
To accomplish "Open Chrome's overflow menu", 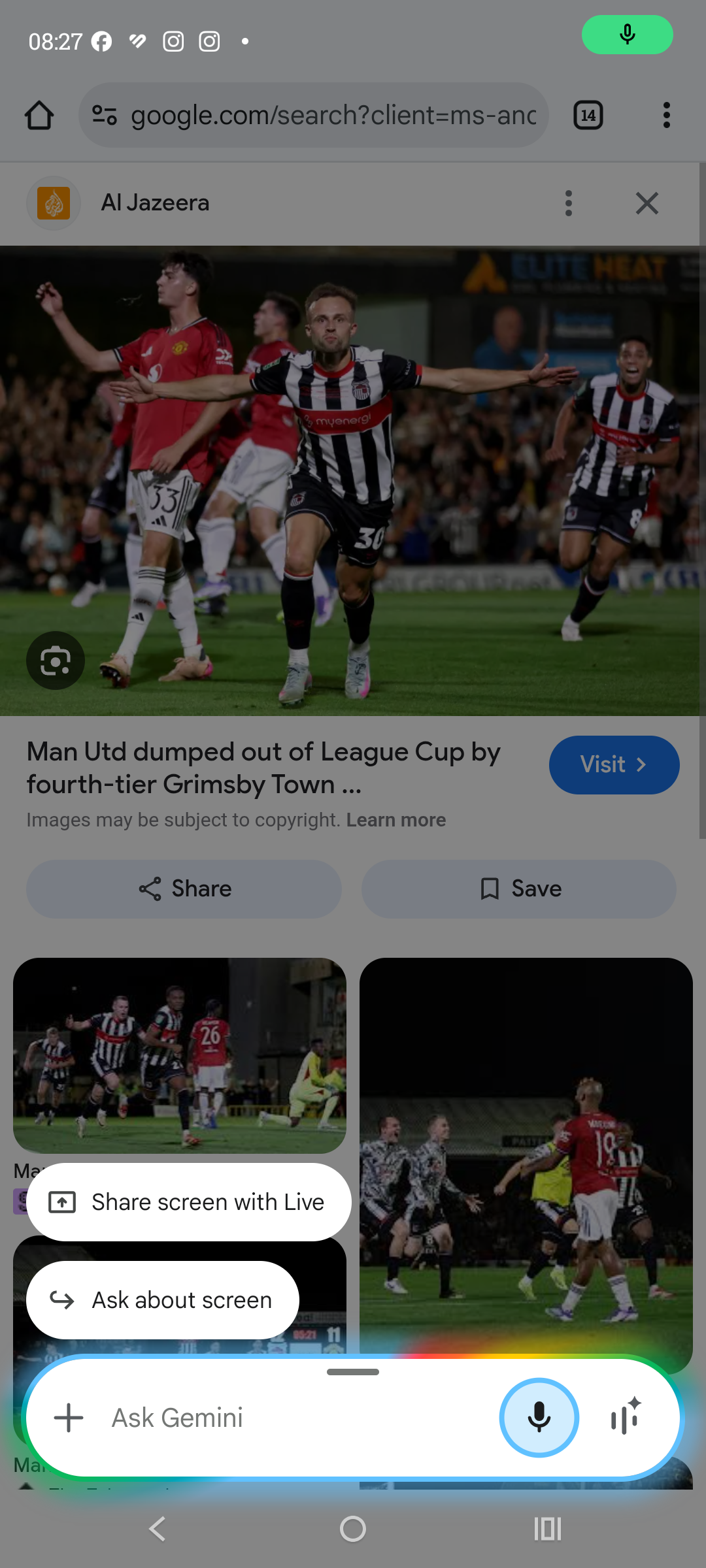I will (666, 116).
